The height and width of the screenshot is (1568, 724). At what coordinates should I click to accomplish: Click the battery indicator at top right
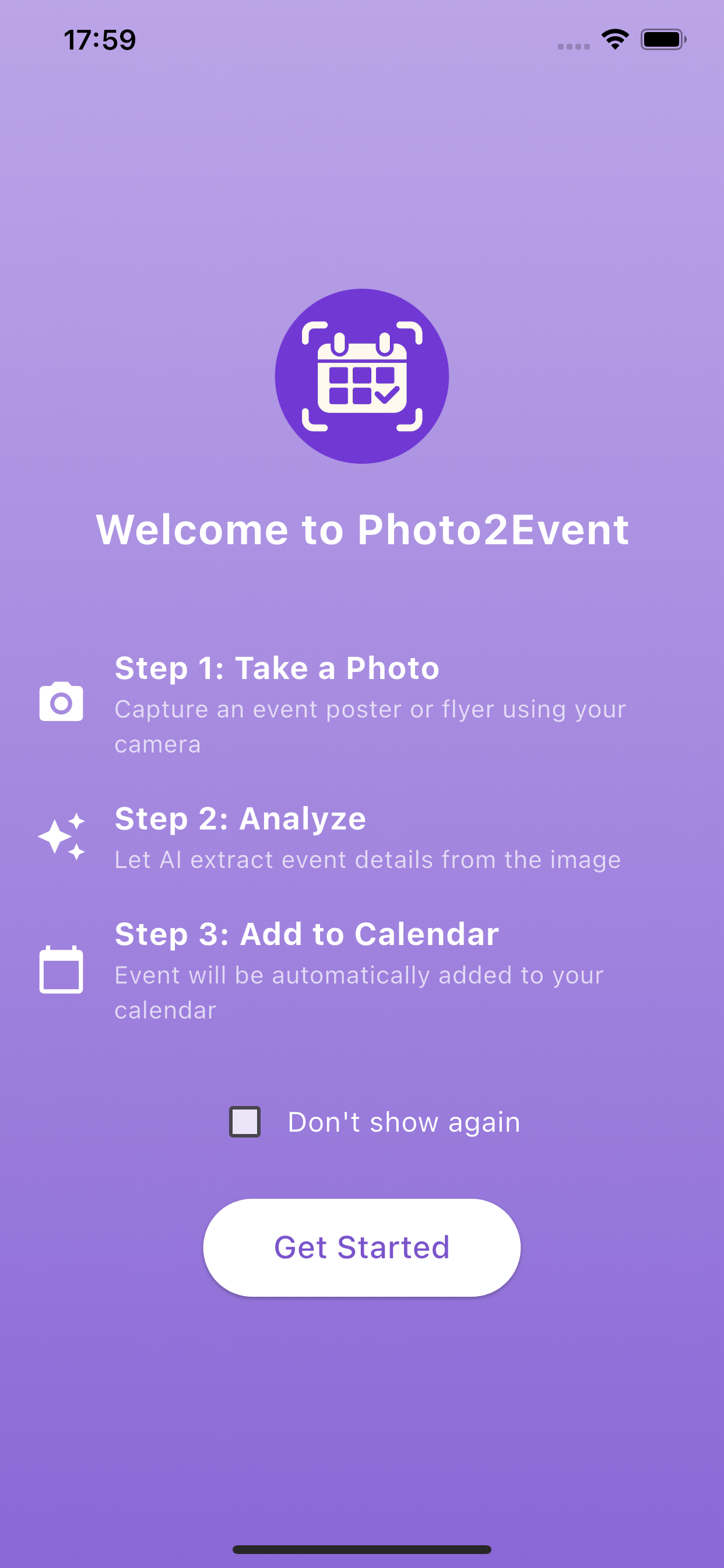663,38
